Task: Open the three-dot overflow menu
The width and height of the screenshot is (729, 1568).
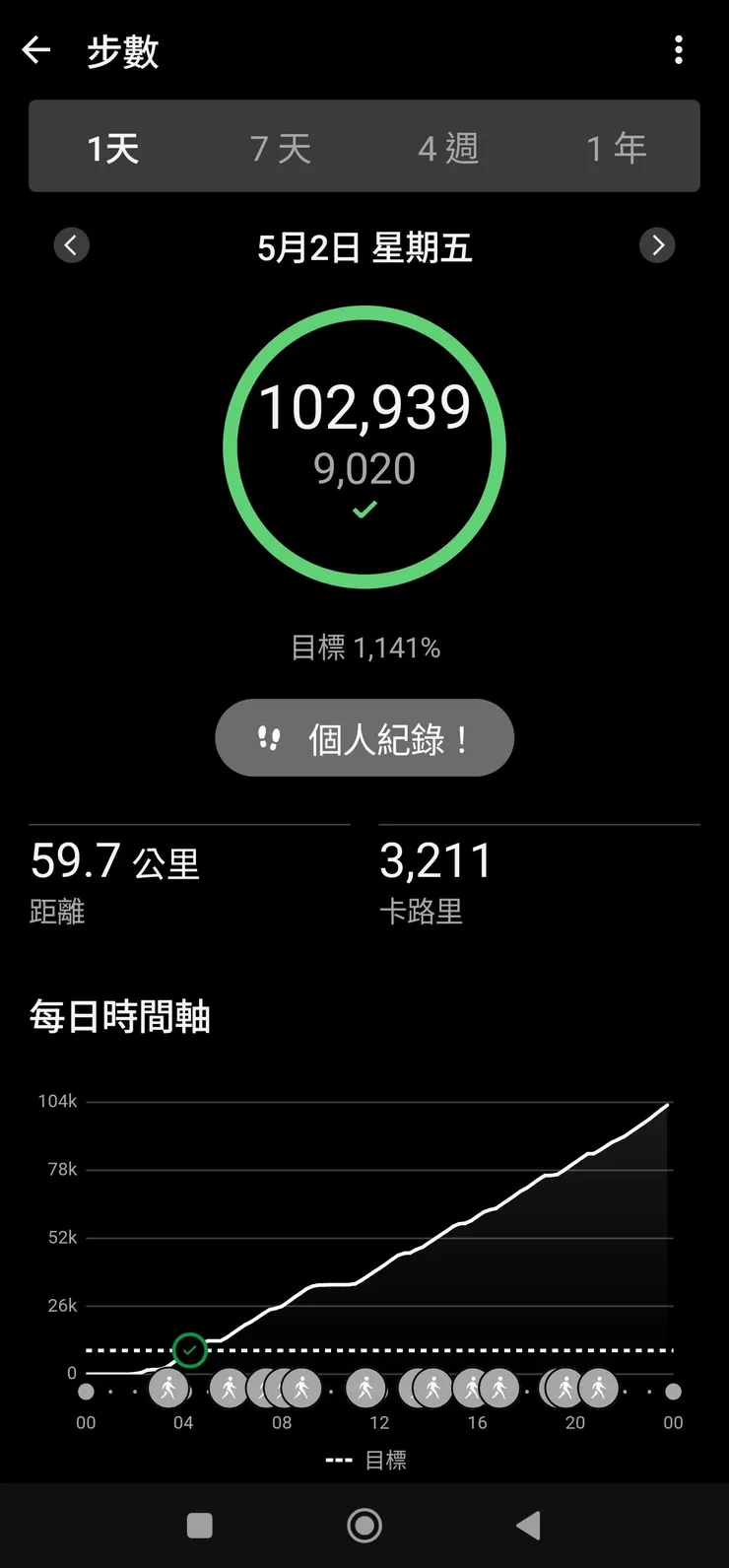Action: pos(679,50)
